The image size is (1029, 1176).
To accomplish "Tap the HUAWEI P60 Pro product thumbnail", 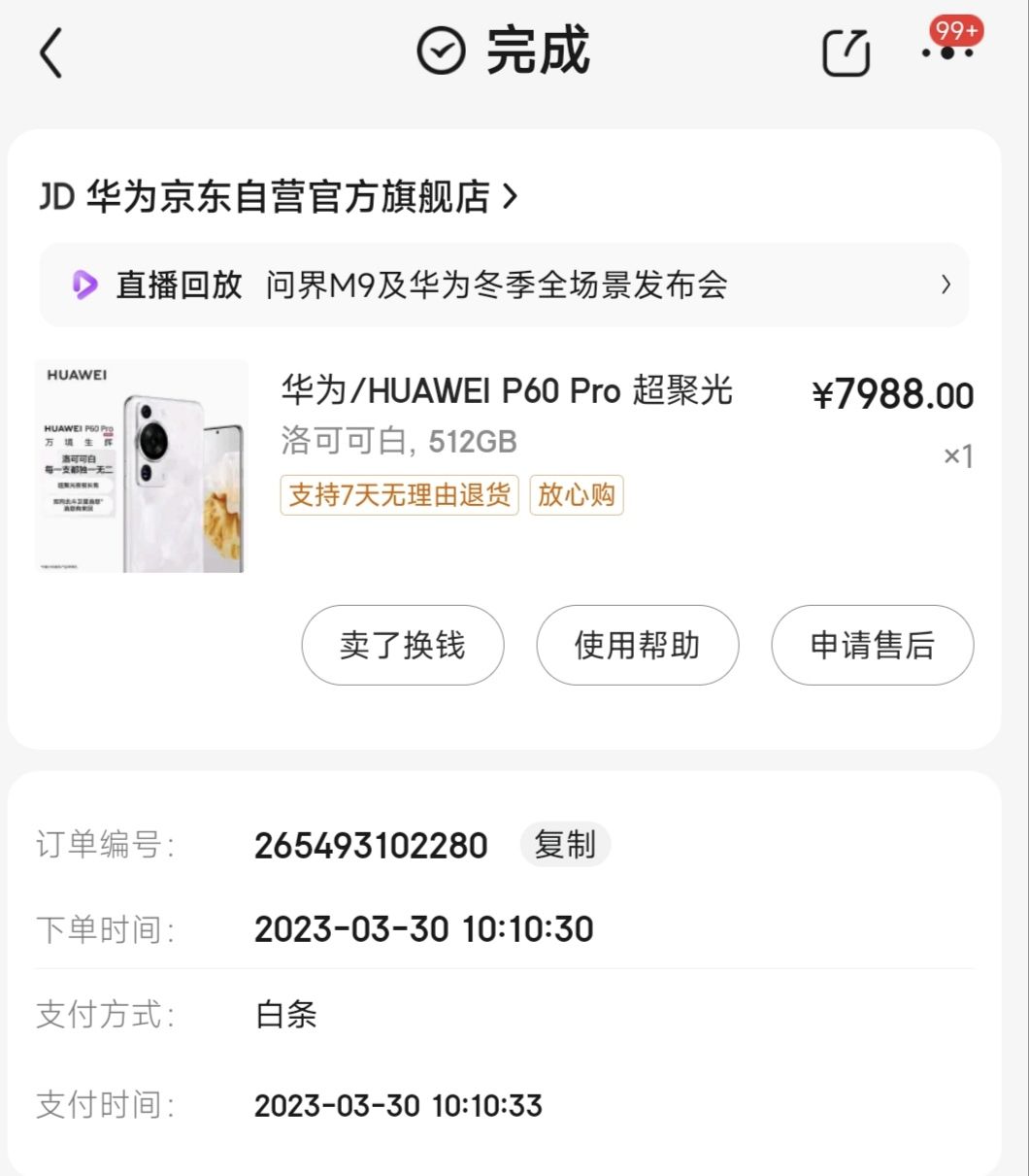I will pyautogui.click(x=142, y=463).
